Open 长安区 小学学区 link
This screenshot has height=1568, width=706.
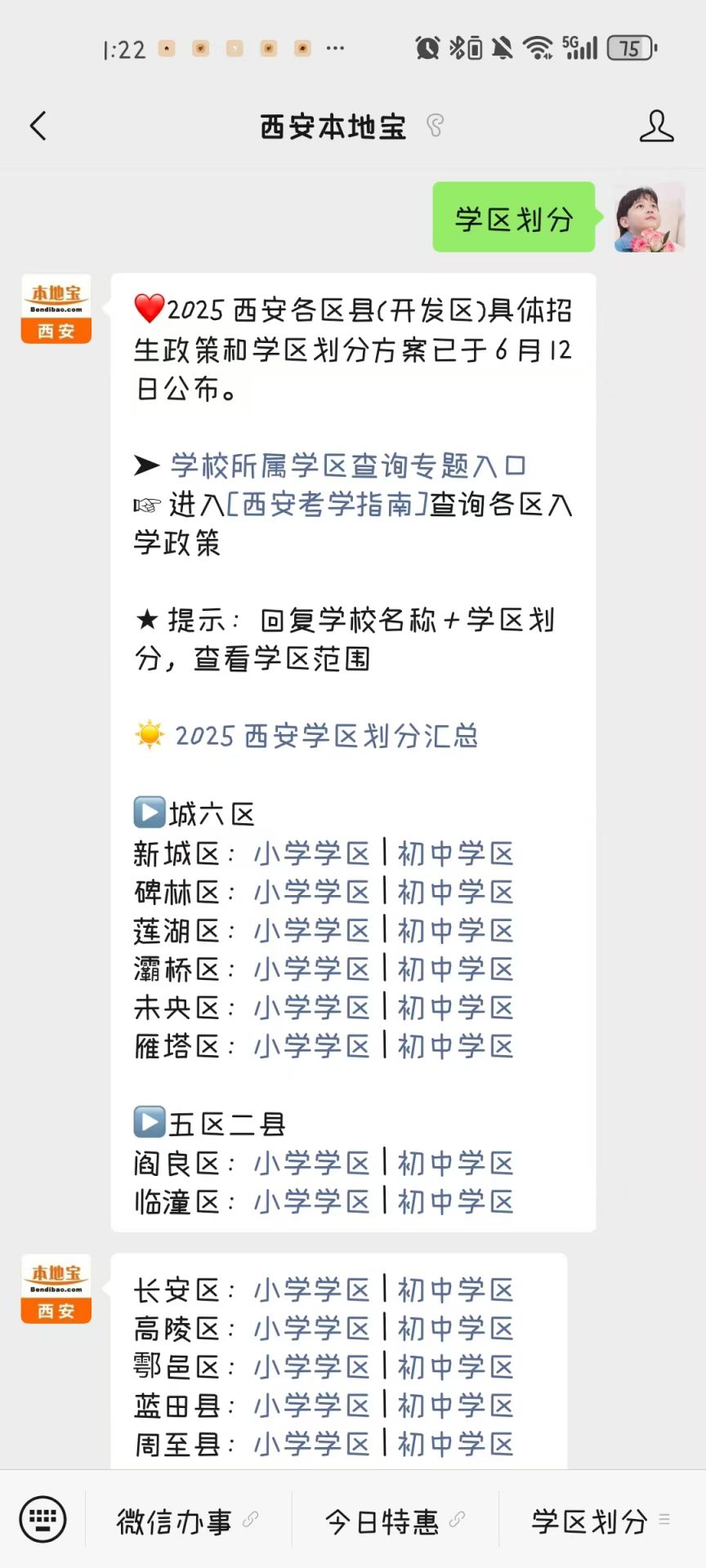311,1290
